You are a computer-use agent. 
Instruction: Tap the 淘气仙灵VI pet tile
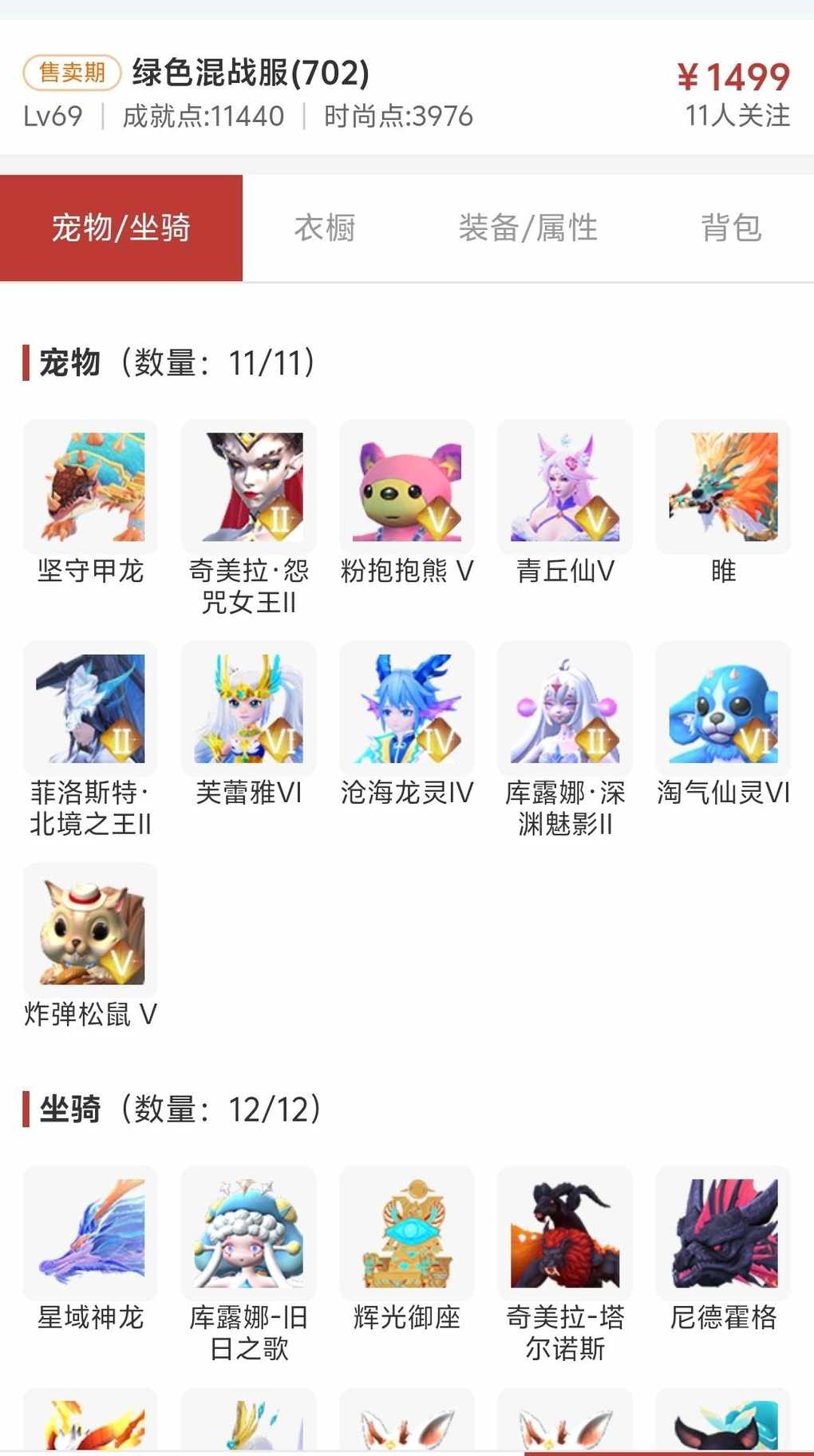722,709
